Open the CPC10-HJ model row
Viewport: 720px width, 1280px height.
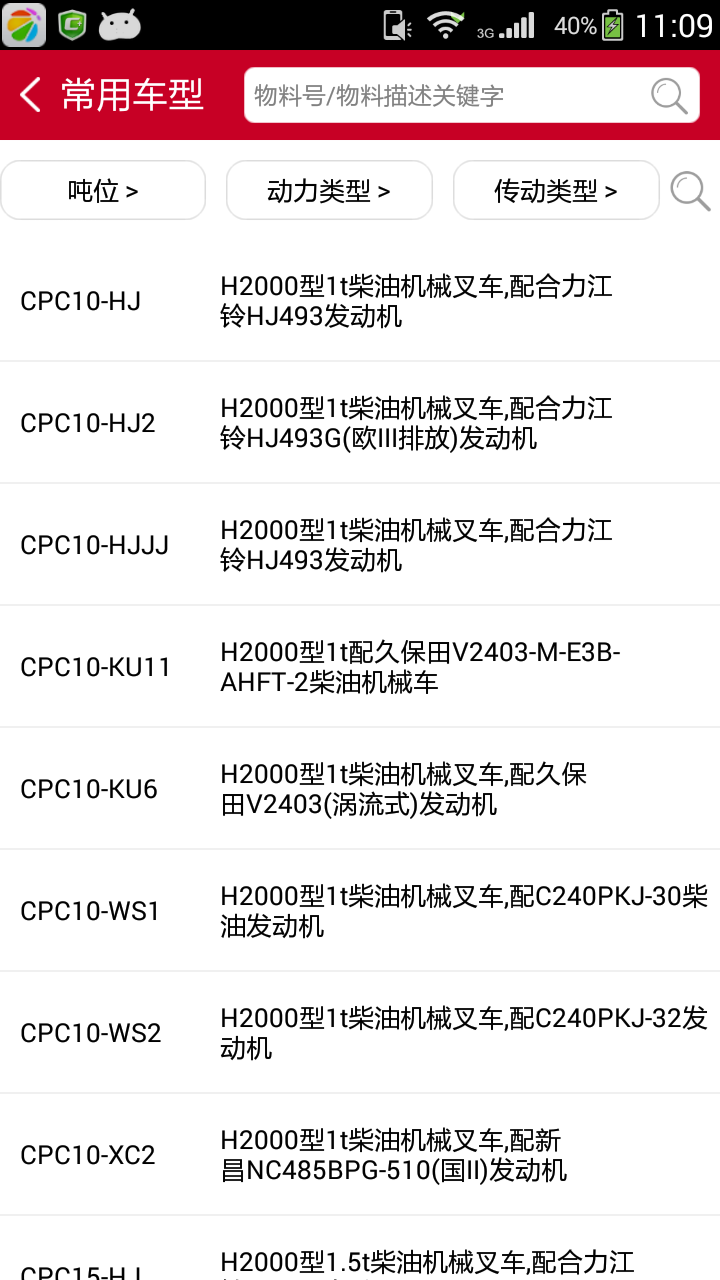pos(360,301)
